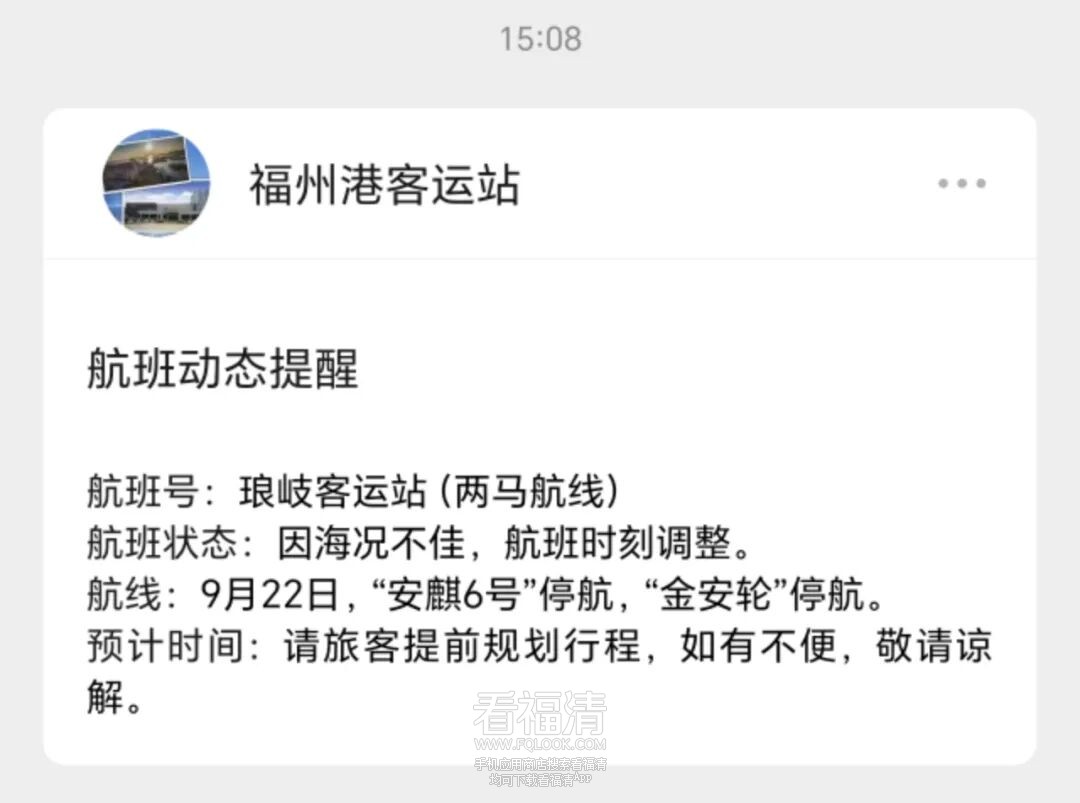Open the three-dot menu on the message card
Screen dimensions: 1080x803
(x=961, y=183)
